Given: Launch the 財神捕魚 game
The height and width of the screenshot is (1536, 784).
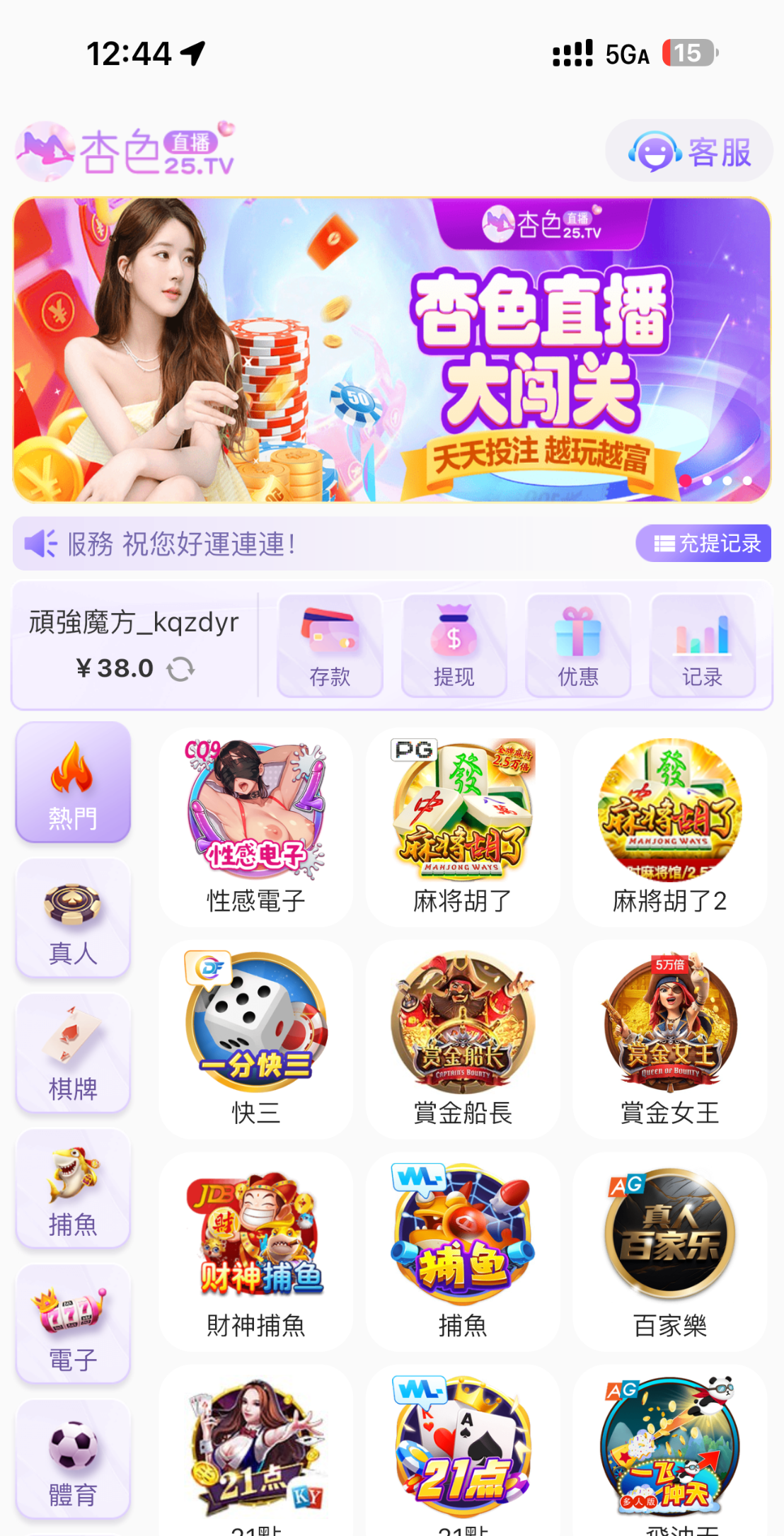Looking at the screenshot, I should 255,1251.
